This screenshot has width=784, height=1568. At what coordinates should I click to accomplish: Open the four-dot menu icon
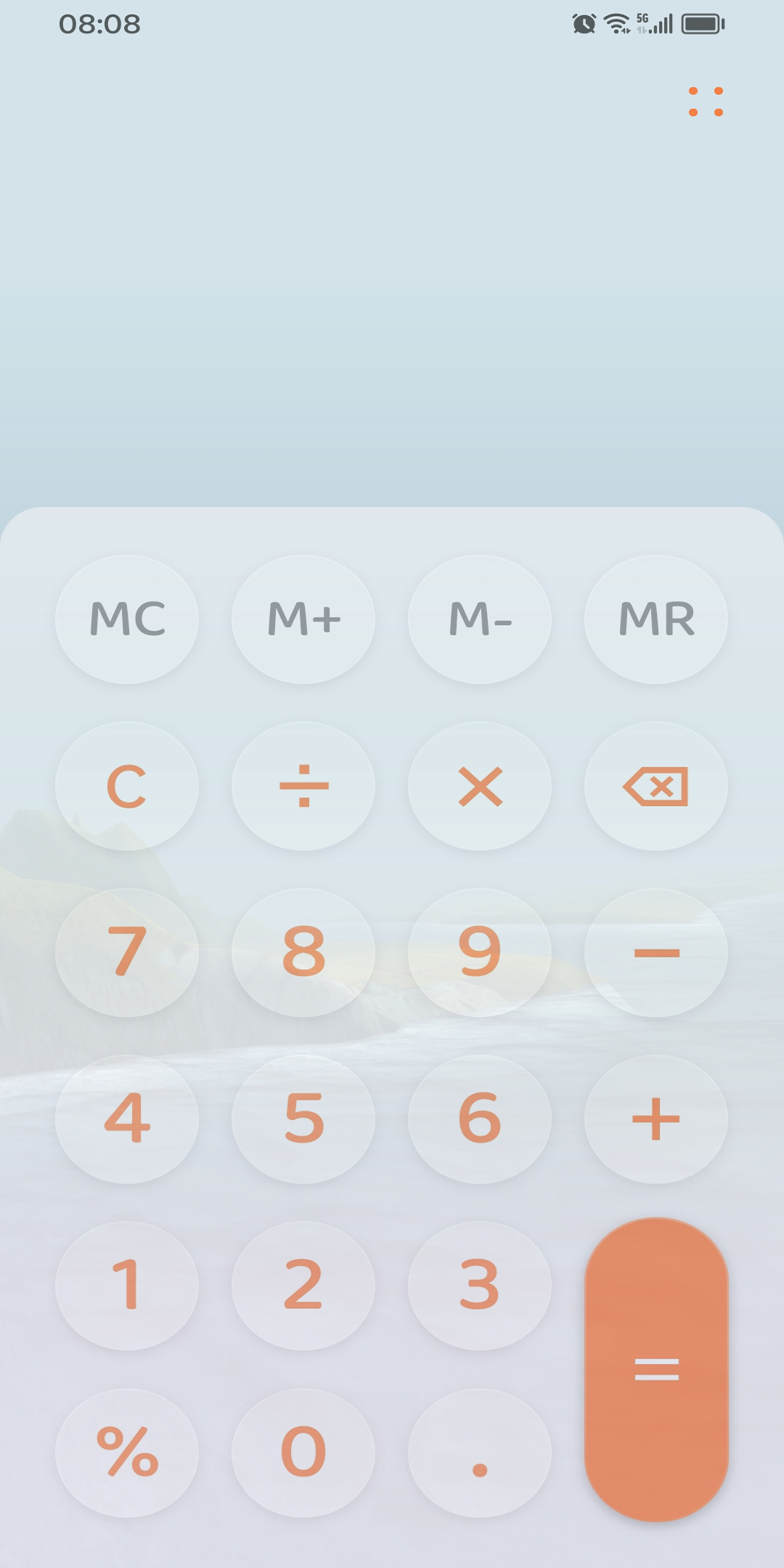(x=706, y=102)
